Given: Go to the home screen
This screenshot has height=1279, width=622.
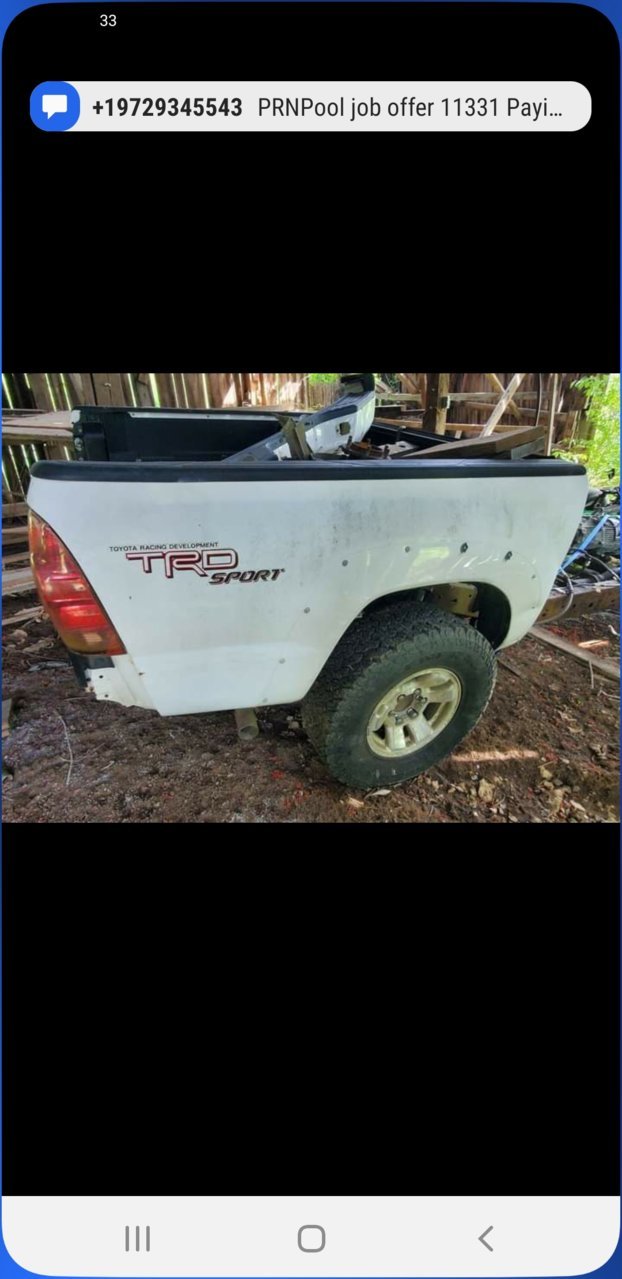Looking at the screenshot, I should click(312, 1239).
